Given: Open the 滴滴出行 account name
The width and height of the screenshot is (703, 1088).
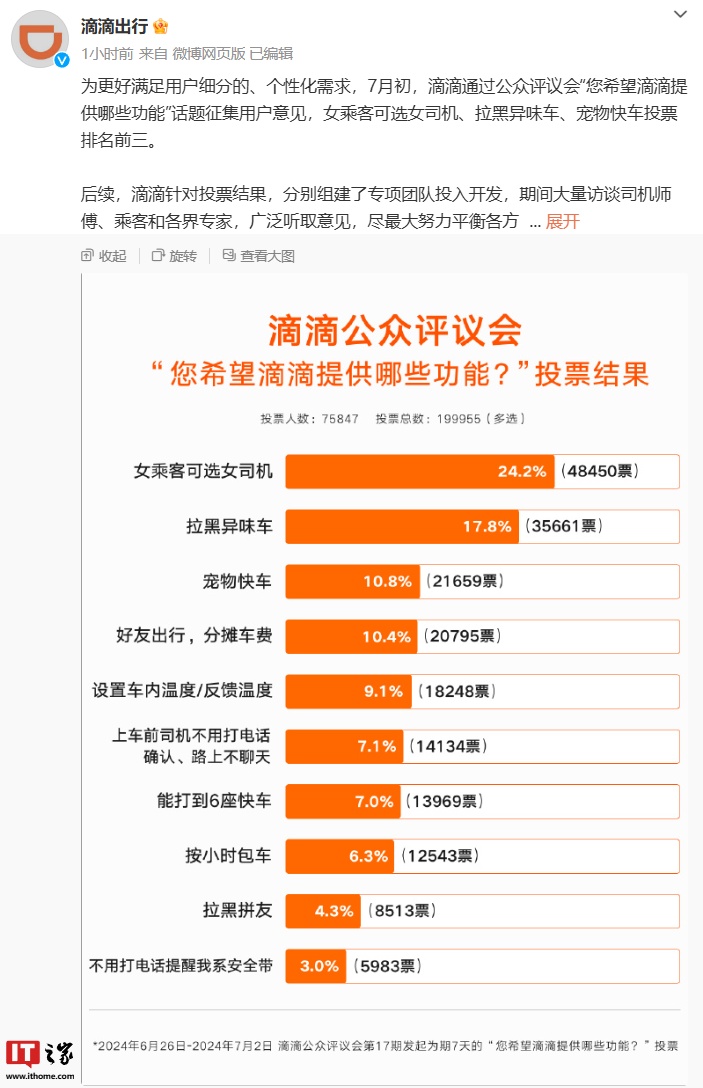Looking at the screenshot, I should point(115,26).
